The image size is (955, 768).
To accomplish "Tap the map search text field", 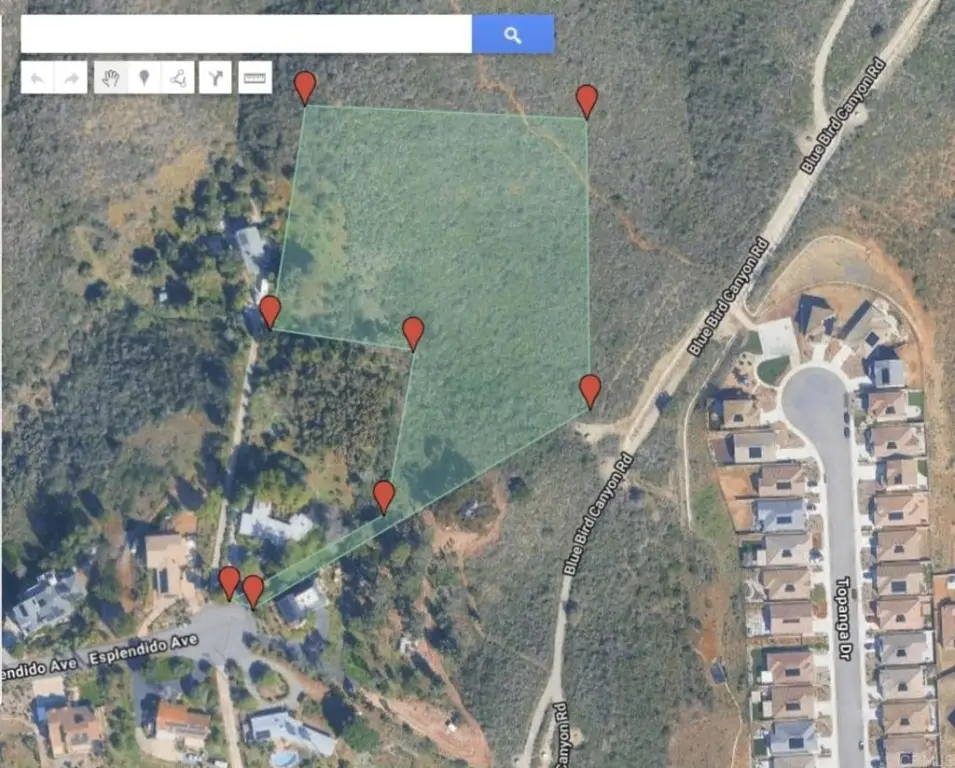I will (246, 34).
